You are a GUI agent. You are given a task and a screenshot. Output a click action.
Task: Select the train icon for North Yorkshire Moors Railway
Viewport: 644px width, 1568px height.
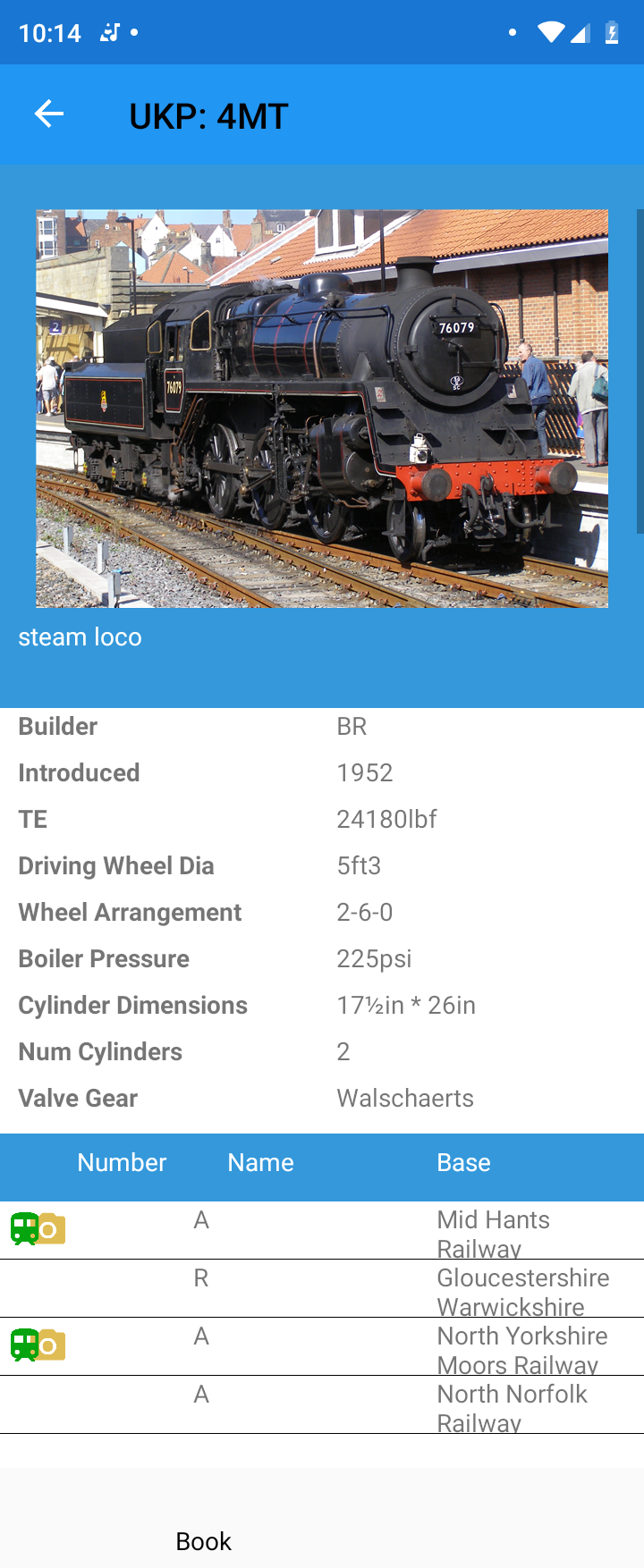[x=22, y=1345]
